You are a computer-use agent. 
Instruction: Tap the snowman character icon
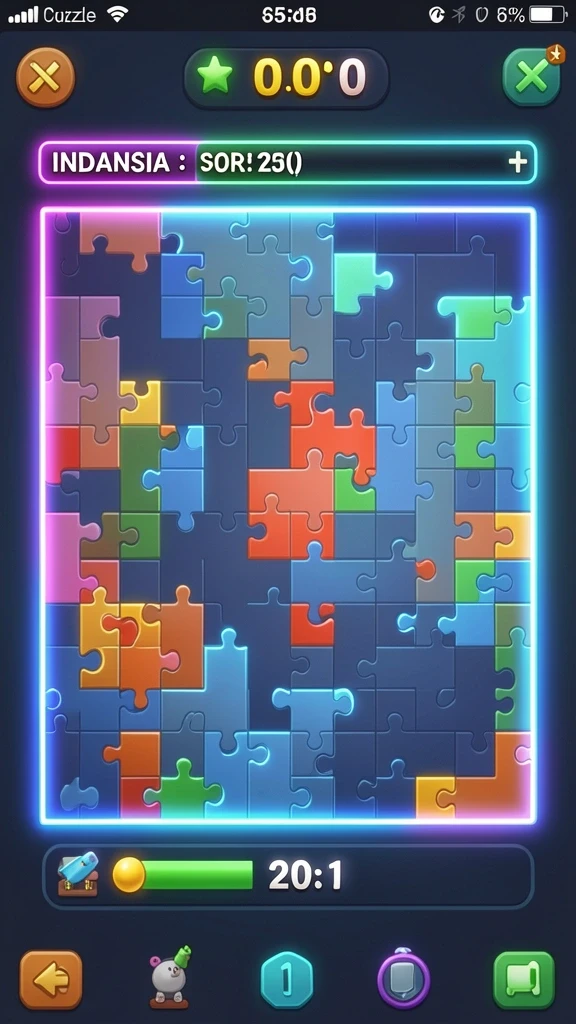170,977
